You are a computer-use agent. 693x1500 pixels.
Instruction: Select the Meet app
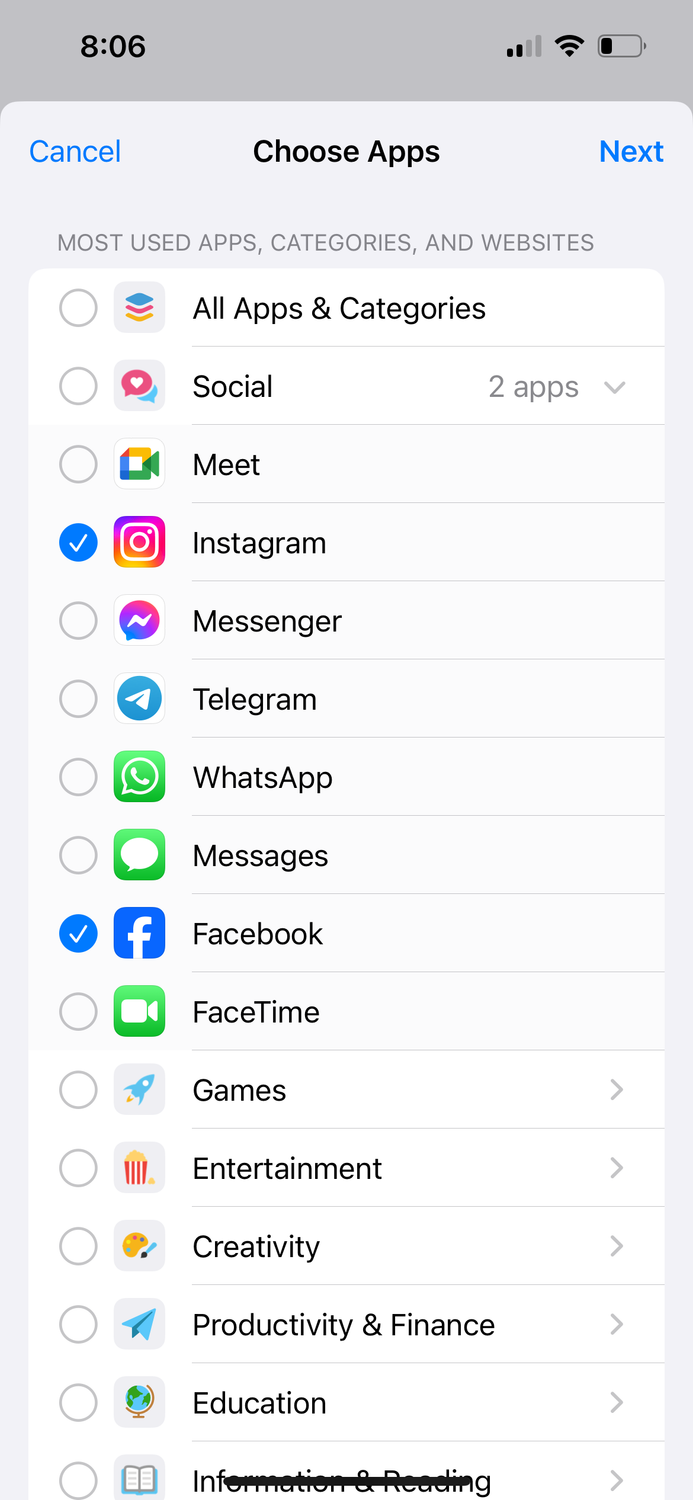tap(78, 464)
